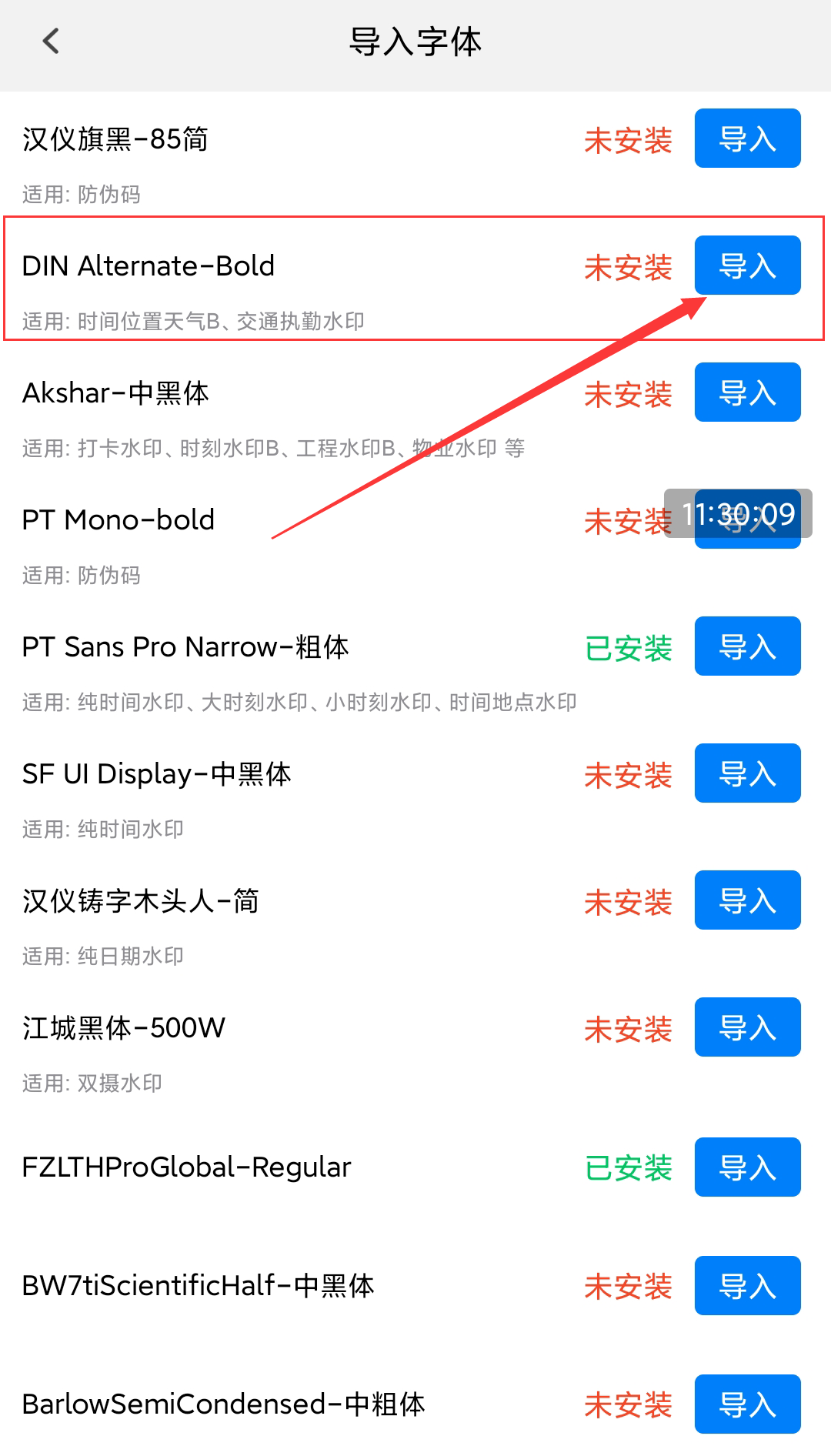
Task: Tap the 已安装 label of FZLTHProGlobal-Regular
Action: 628,1168
